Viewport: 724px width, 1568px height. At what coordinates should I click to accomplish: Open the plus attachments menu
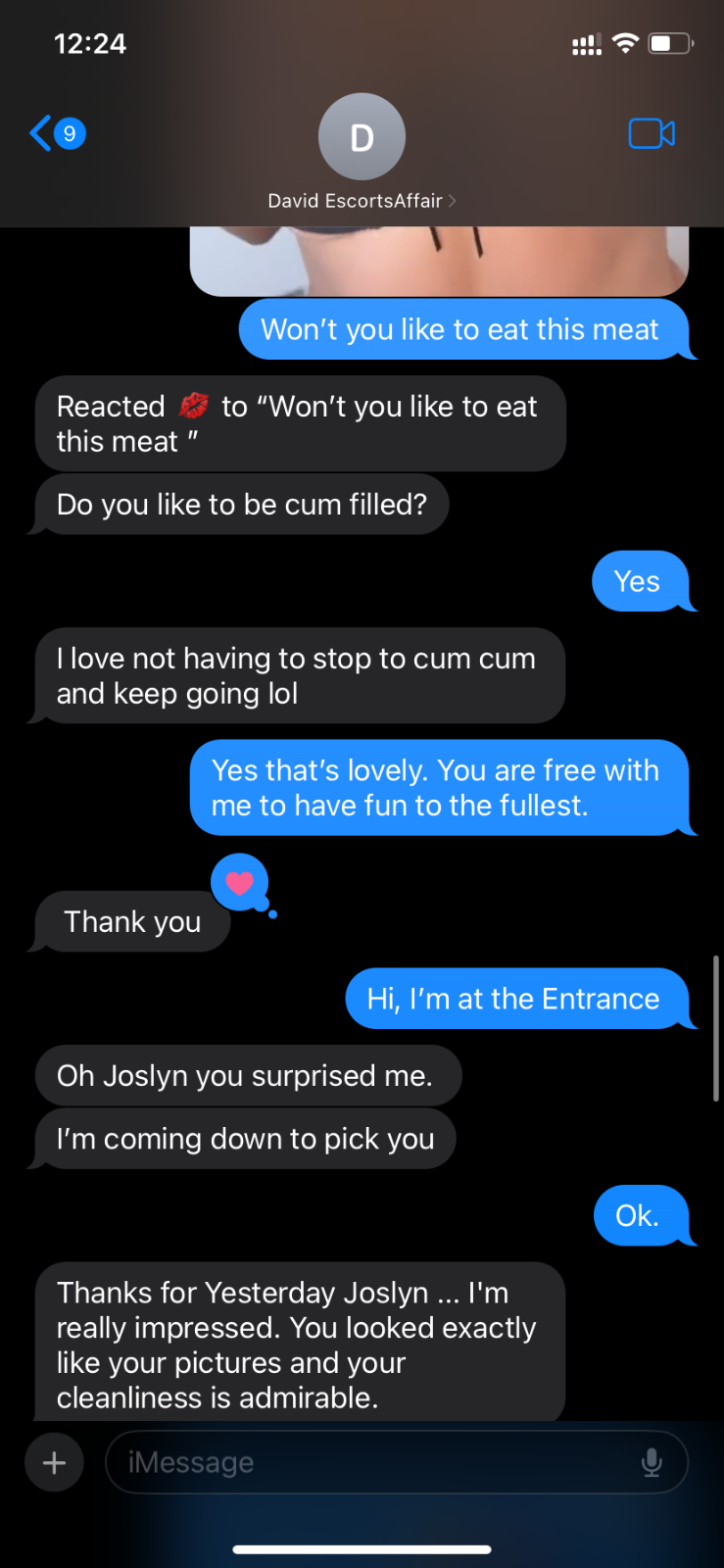(x=54, y=1463)
